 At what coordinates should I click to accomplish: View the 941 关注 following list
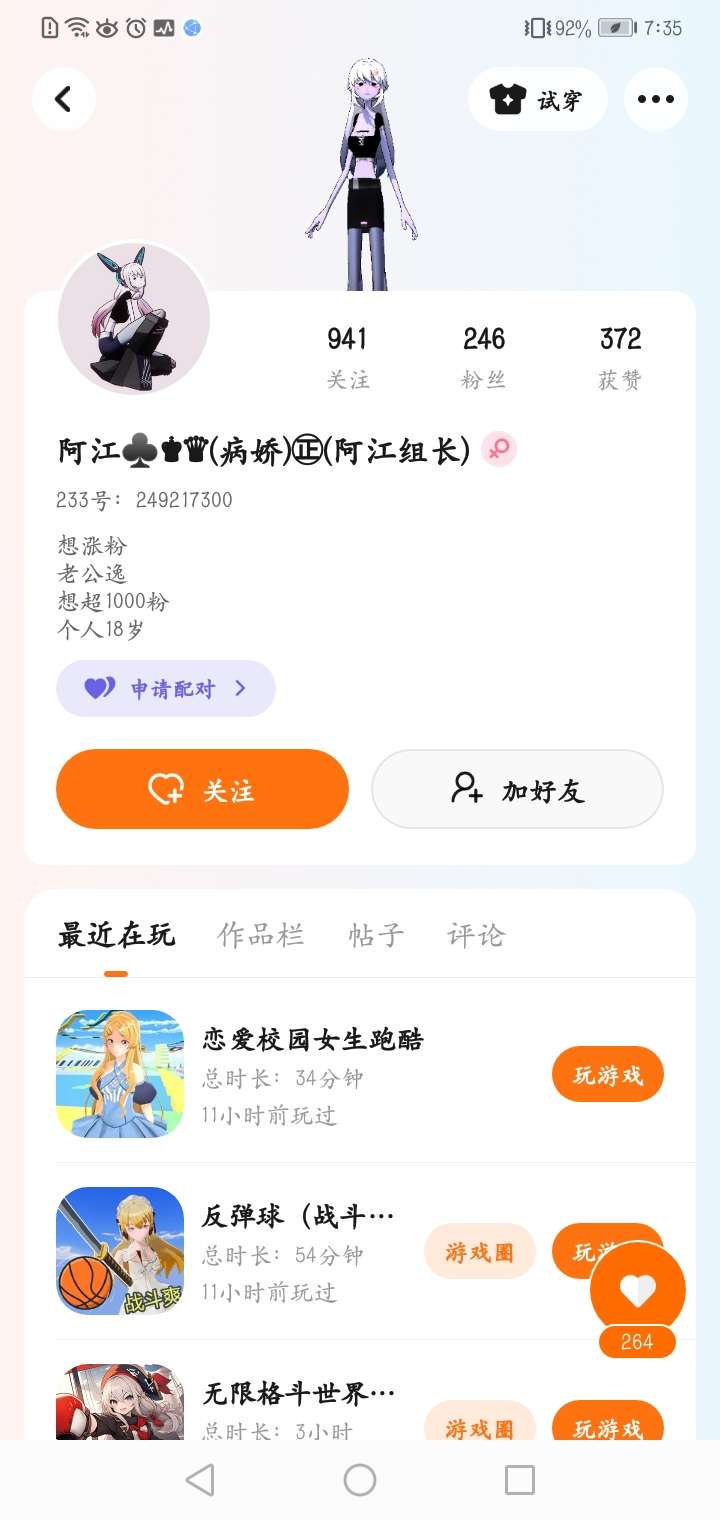(347, 356)
